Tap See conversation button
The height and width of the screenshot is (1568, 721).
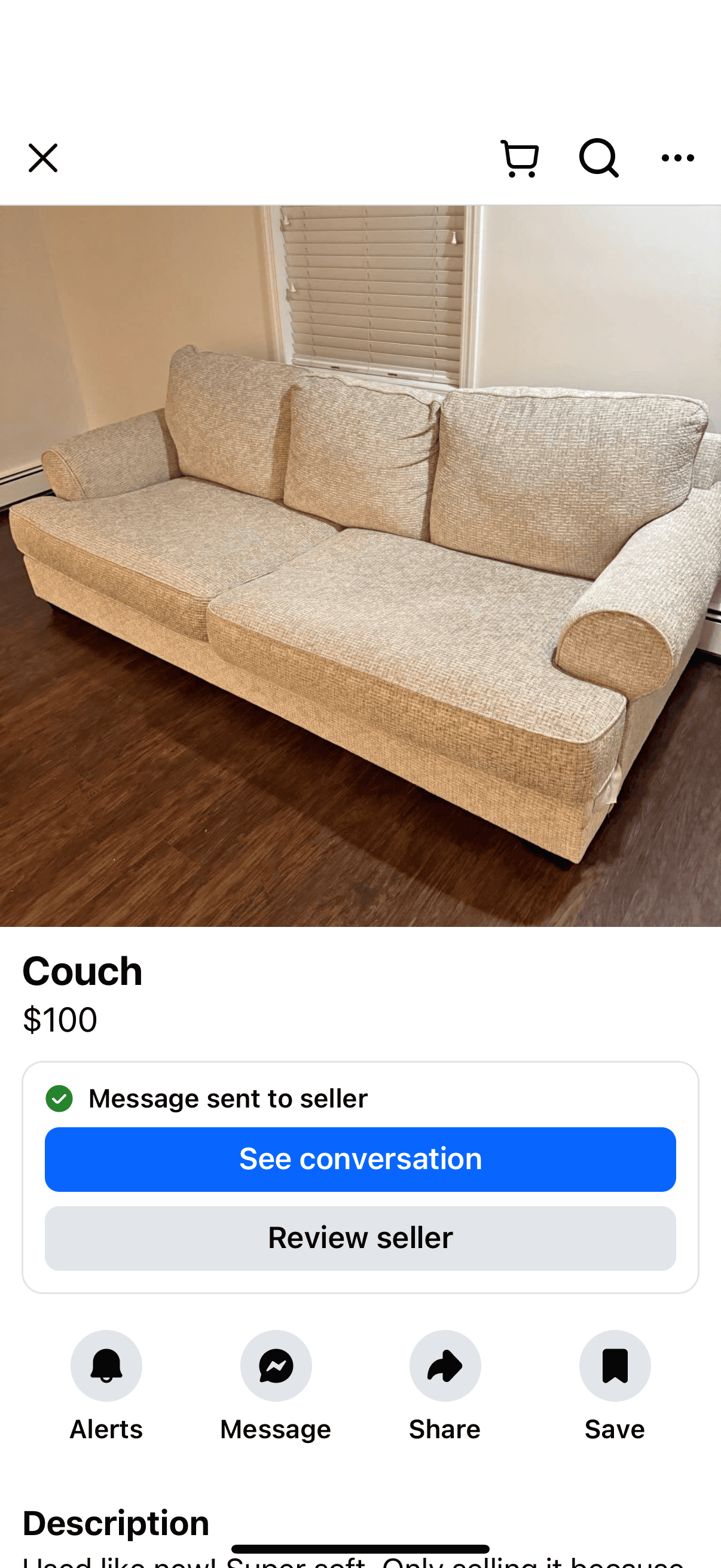(360, 1159)
